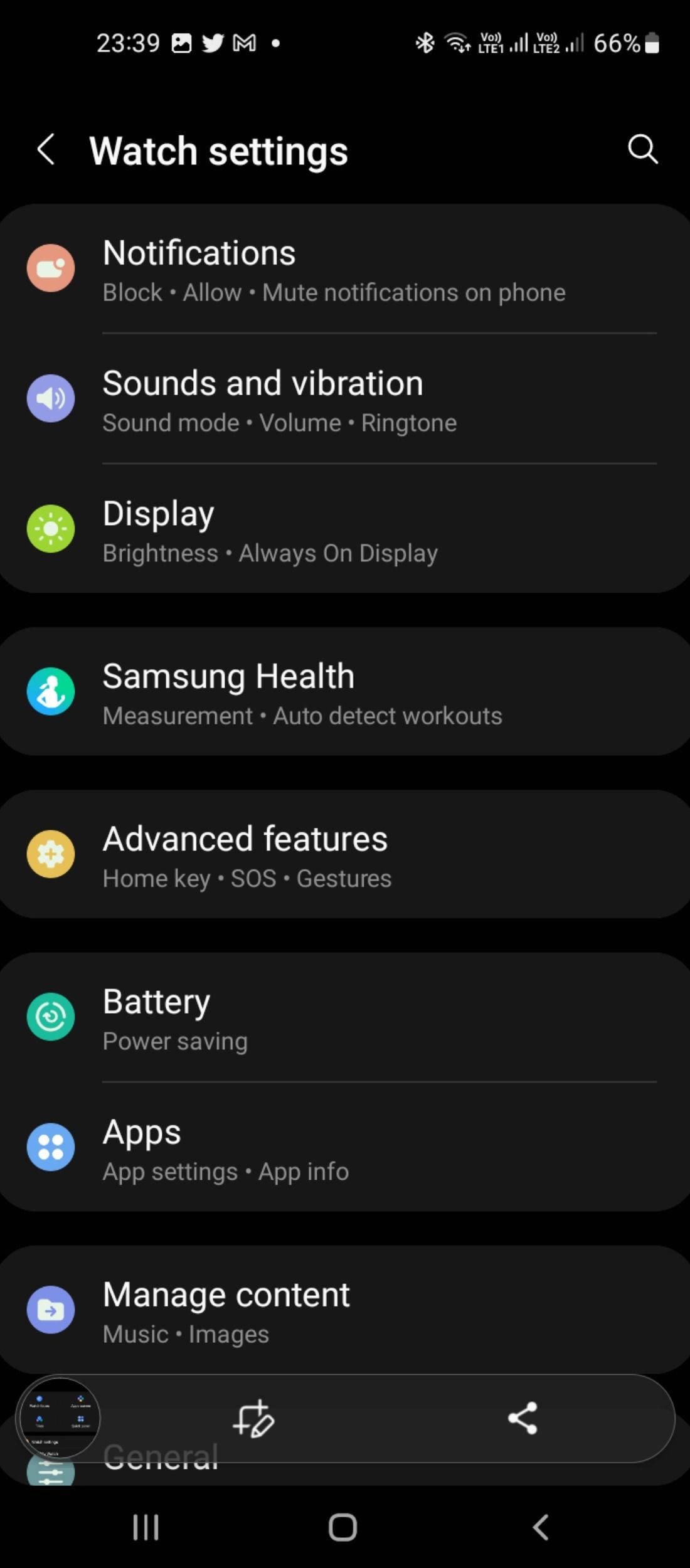
Task: Open Battery settings
Action: [345, 1019]
